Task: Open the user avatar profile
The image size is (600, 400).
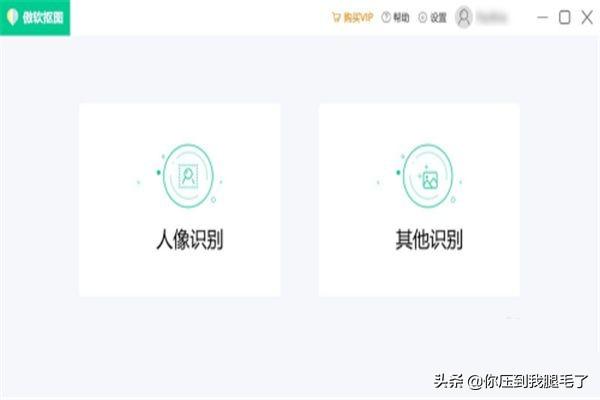Action: coord(464,17)
